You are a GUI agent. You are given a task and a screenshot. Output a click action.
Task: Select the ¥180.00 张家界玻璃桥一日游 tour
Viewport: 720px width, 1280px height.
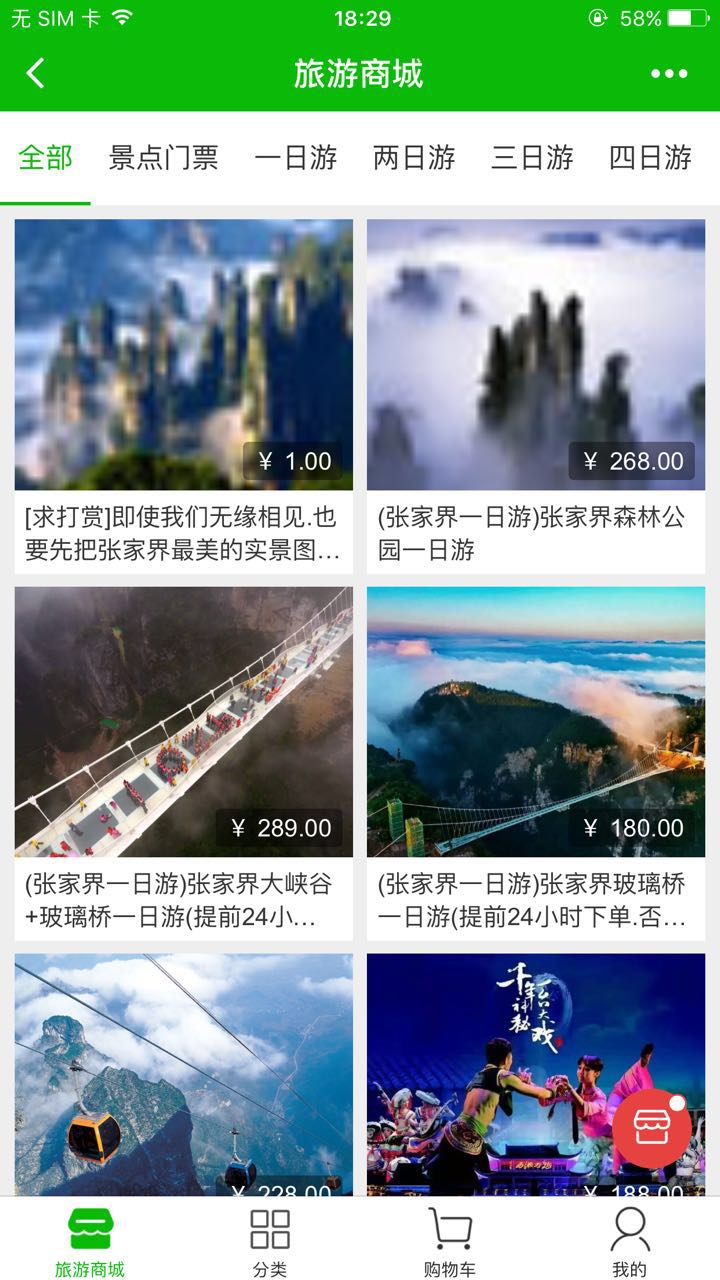536,762
